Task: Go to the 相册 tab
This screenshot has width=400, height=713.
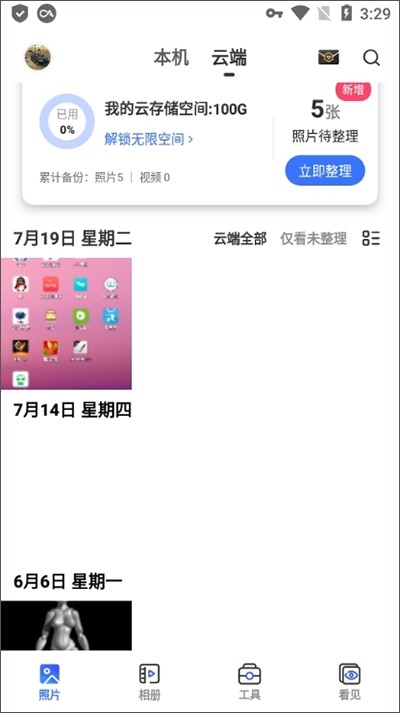Action: pos(149,682)
